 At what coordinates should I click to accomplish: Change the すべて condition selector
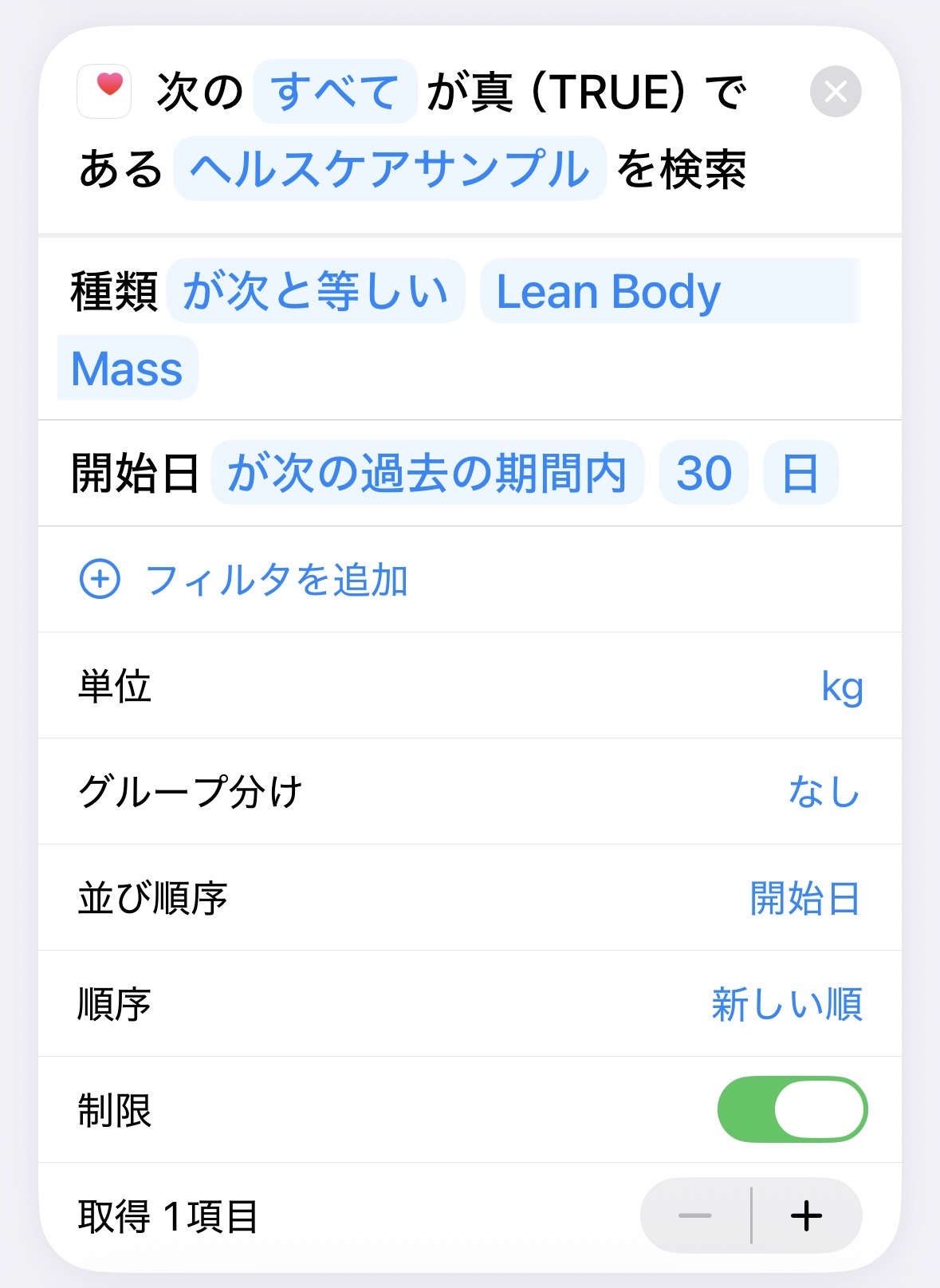335,92
